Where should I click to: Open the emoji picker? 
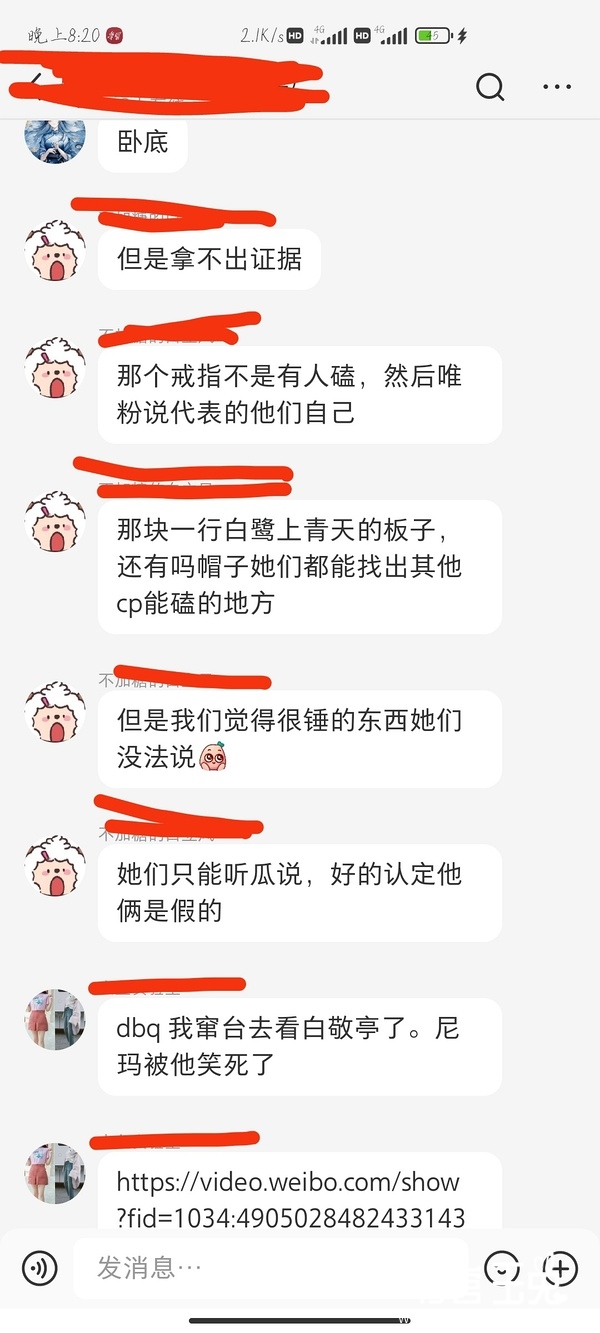501,1268
